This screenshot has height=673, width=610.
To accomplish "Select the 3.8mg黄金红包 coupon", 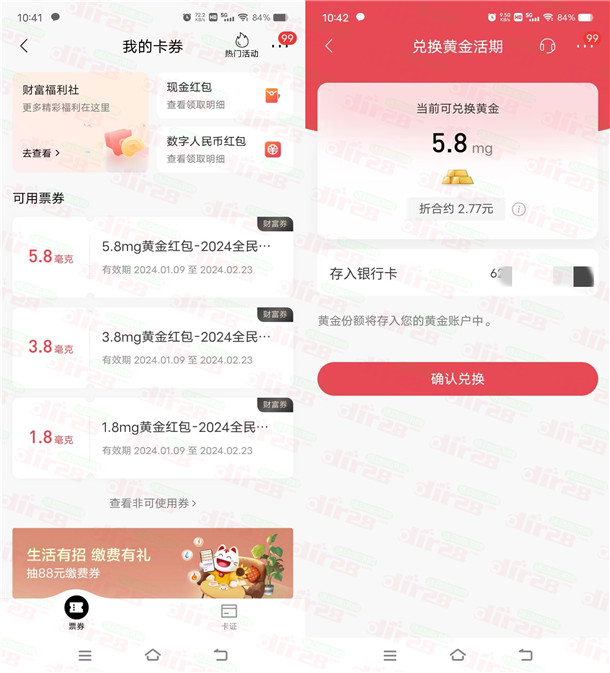I will tap(153, 346).
